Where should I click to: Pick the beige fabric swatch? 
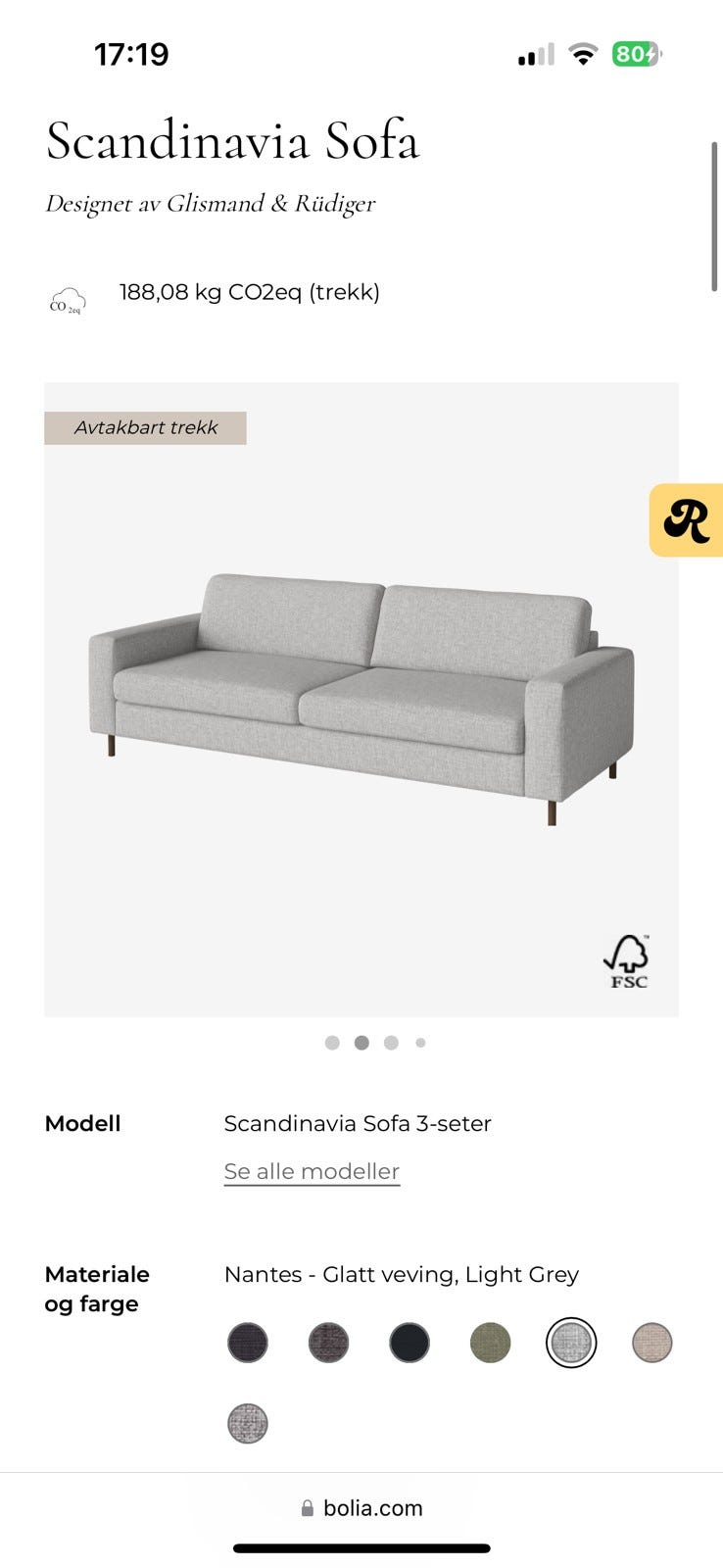tap(651, 1343)
